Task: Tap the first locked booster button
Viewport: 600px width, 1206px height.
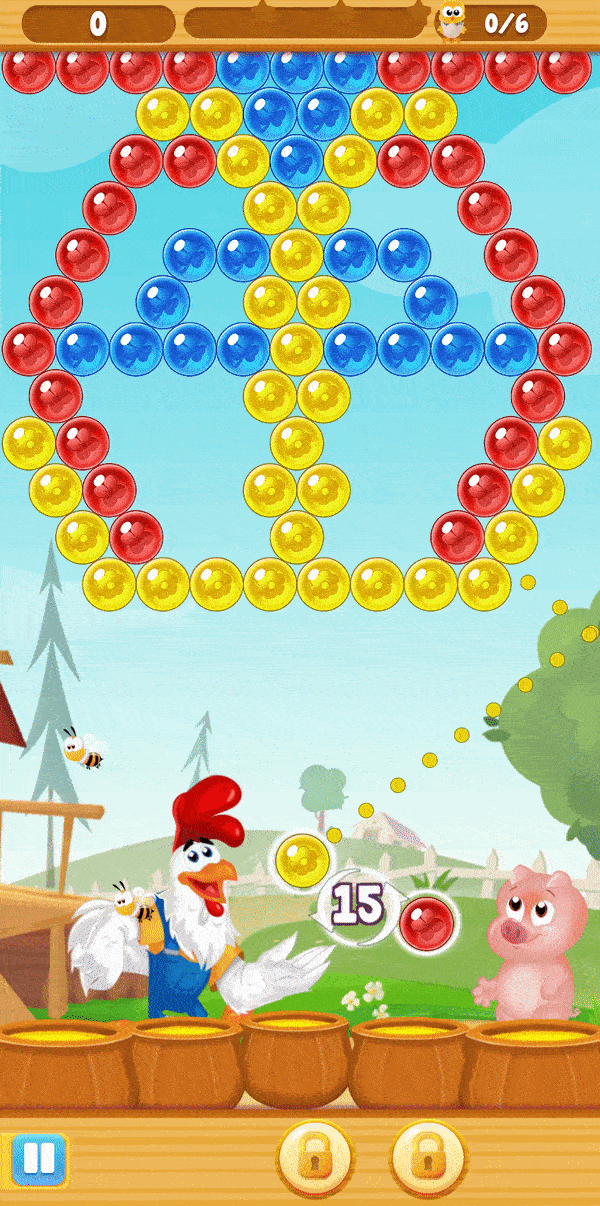Action: [315, 1159]
